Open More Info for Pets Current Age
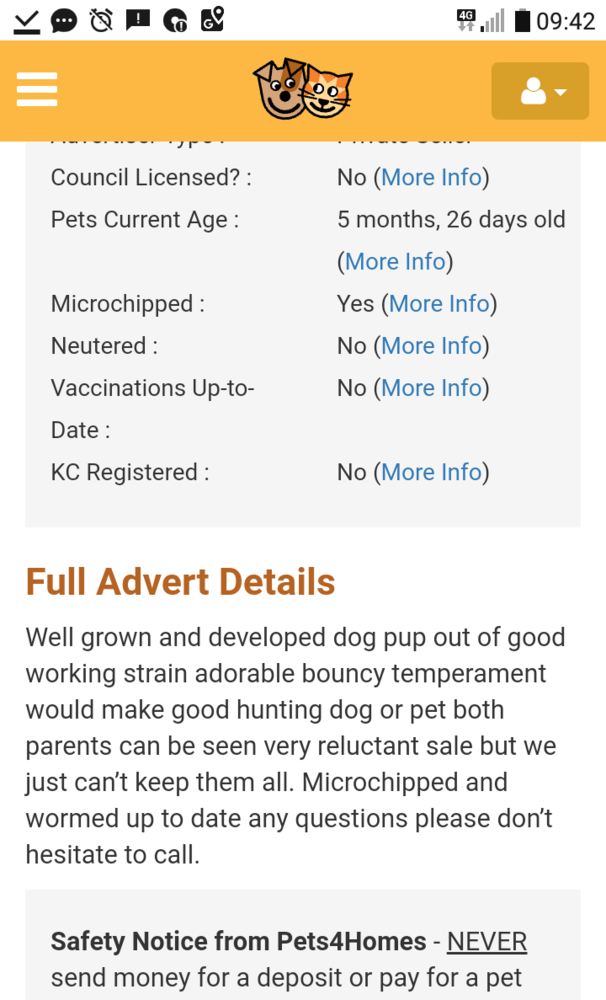606x1000 pixels. click(395, 261)
